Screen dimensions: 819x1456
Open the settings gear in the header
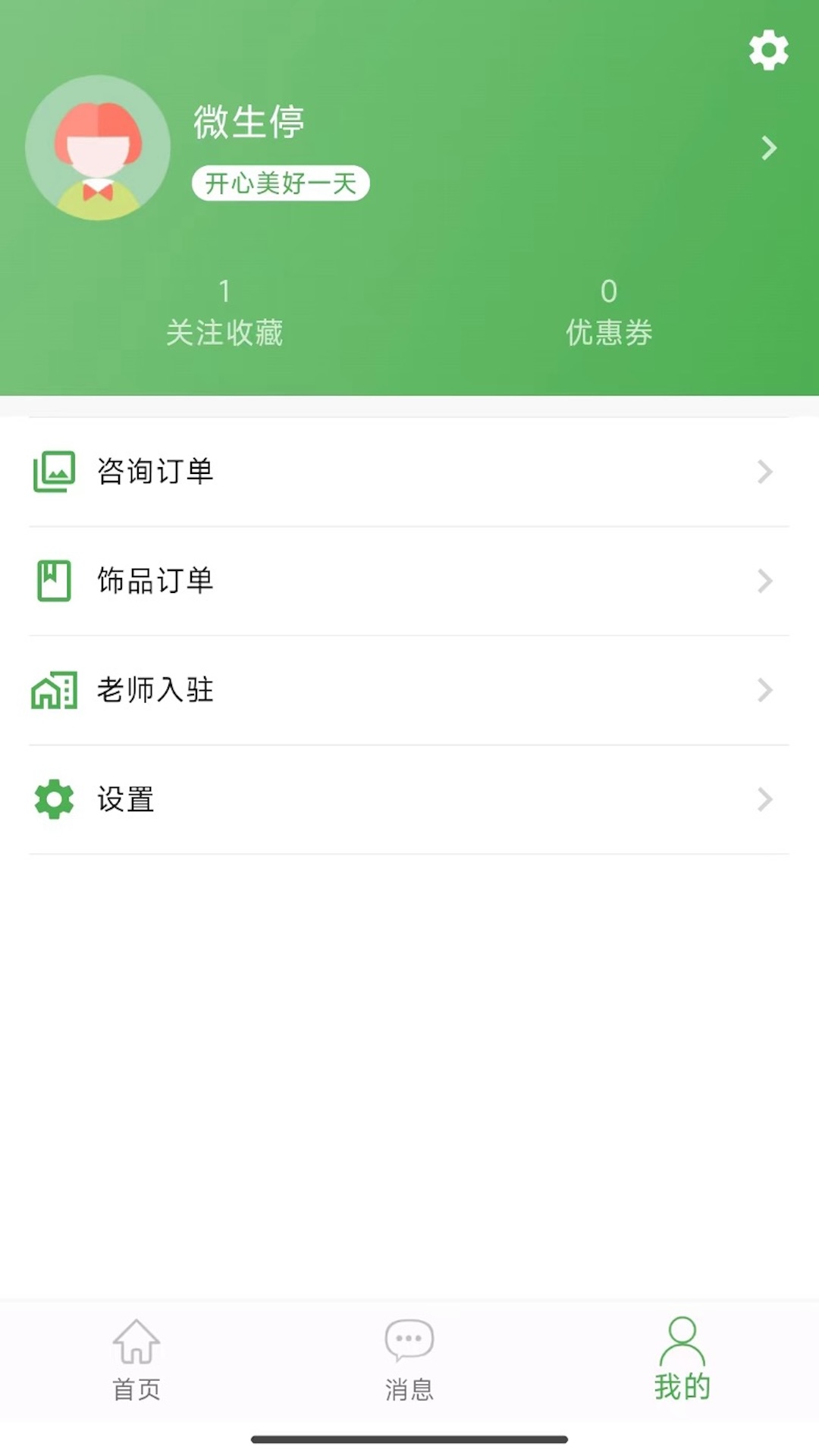(x=768, y=51)
